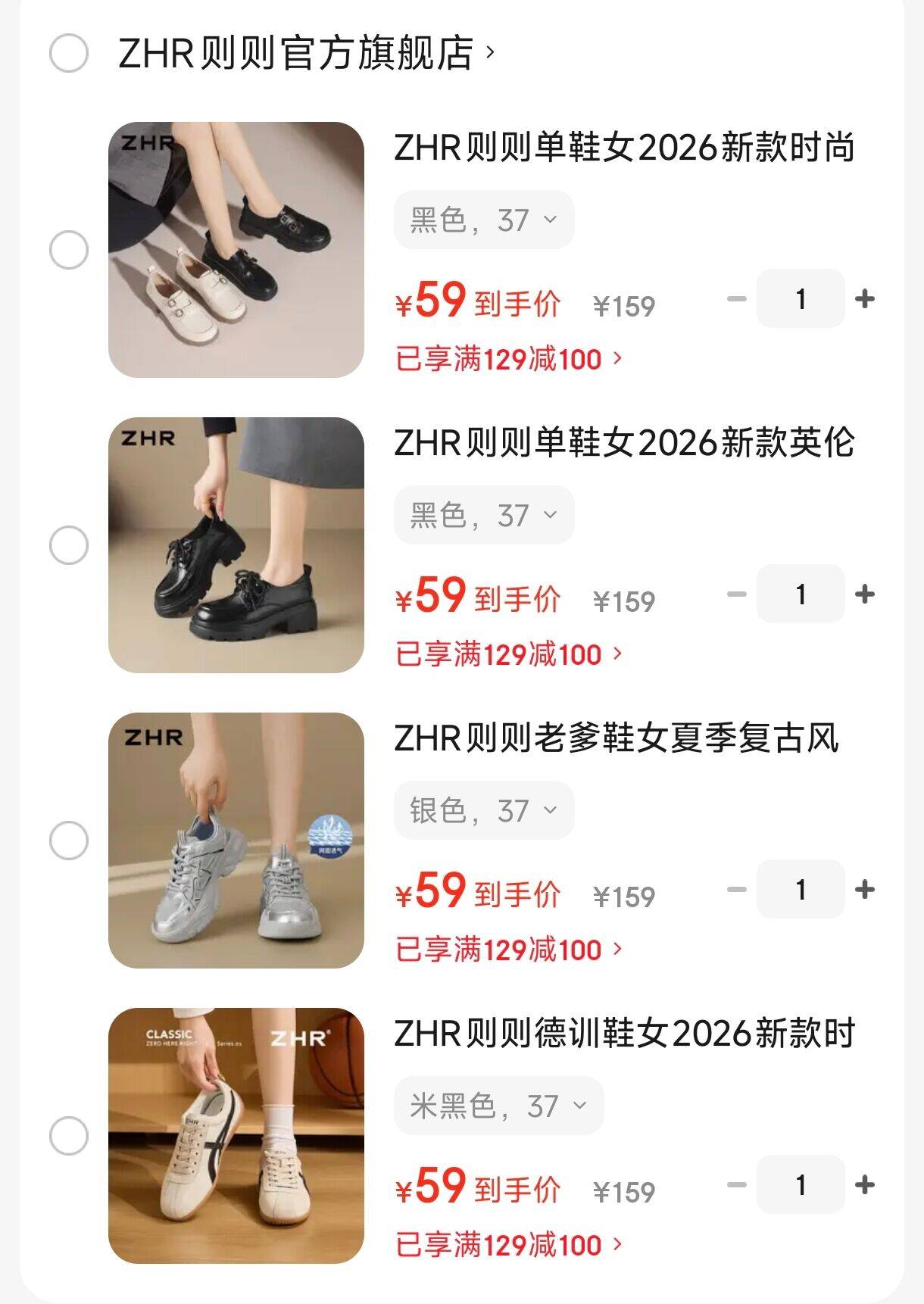Viewport: 924px width, 1304px height.
Task: Select the 德训鞋女2026新款 item checkbox
Action: [x=69, y=1136]
